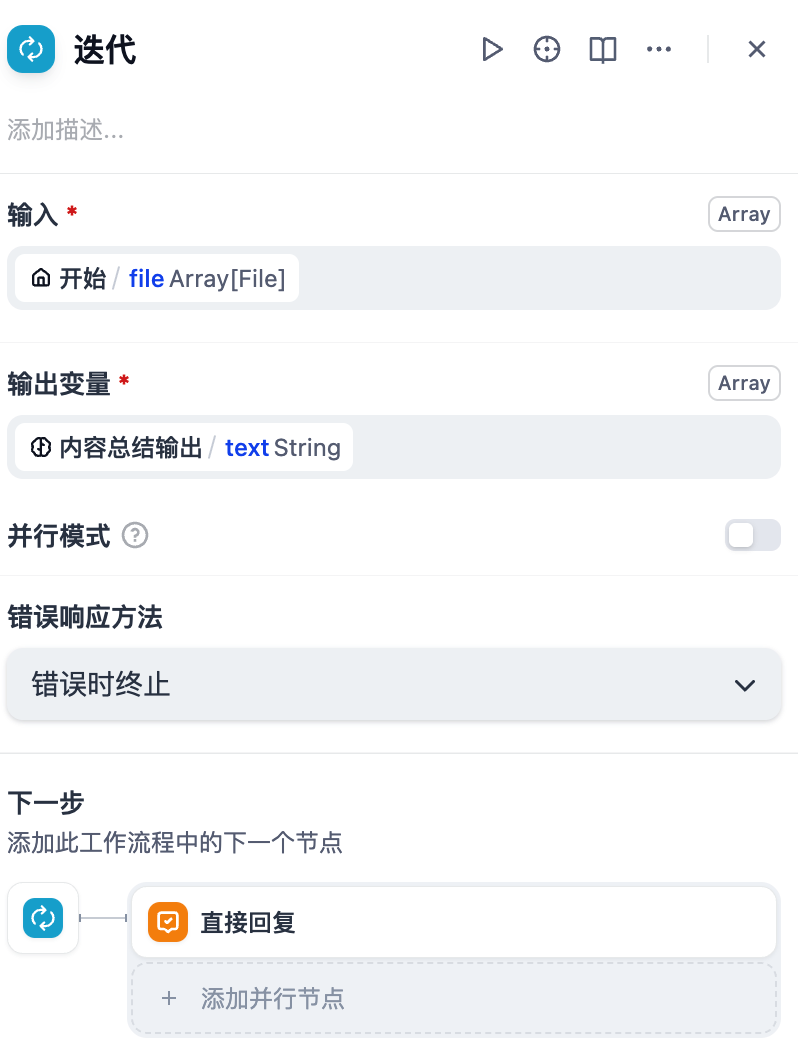Click the iteration icon next to 直接回复 card

click(42, 917)
